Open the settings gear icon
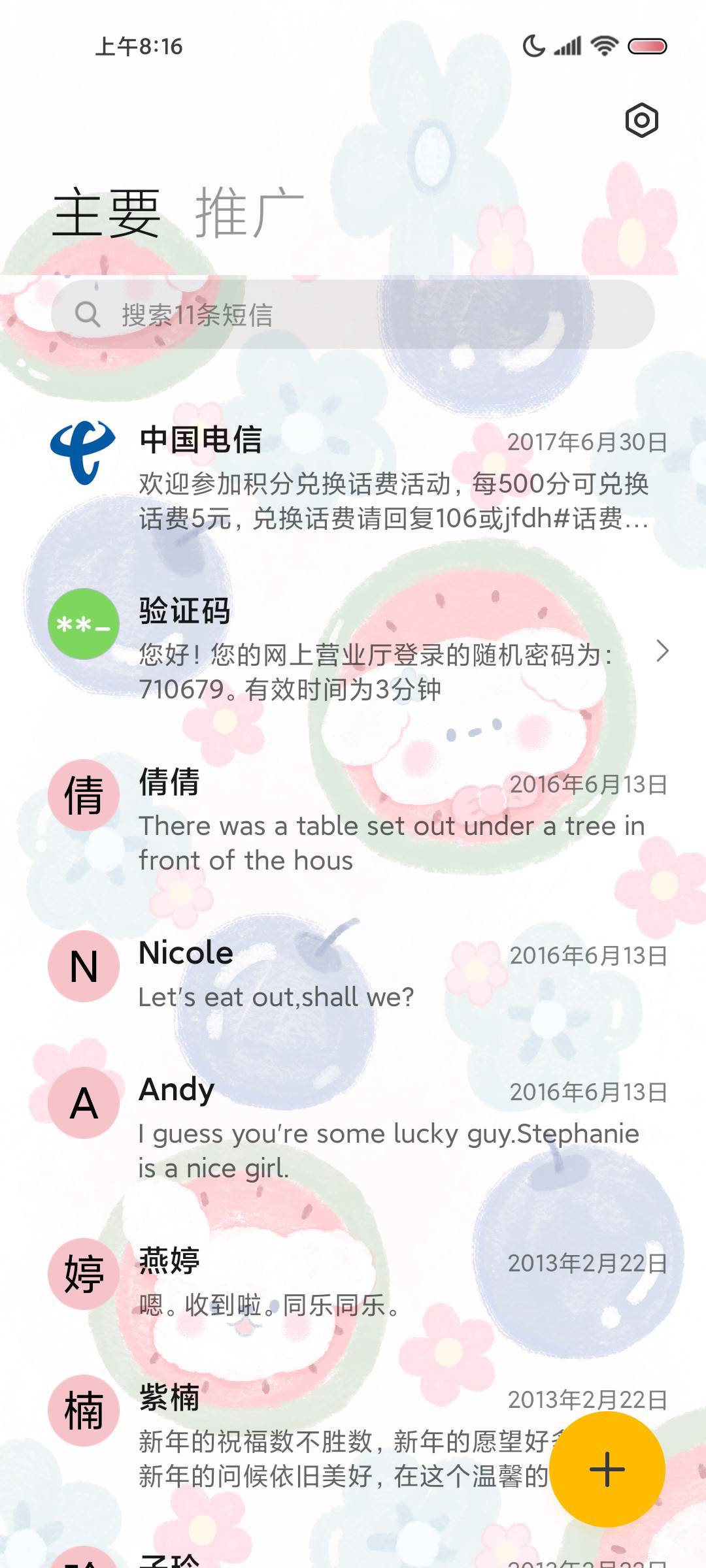 [641, 120]
